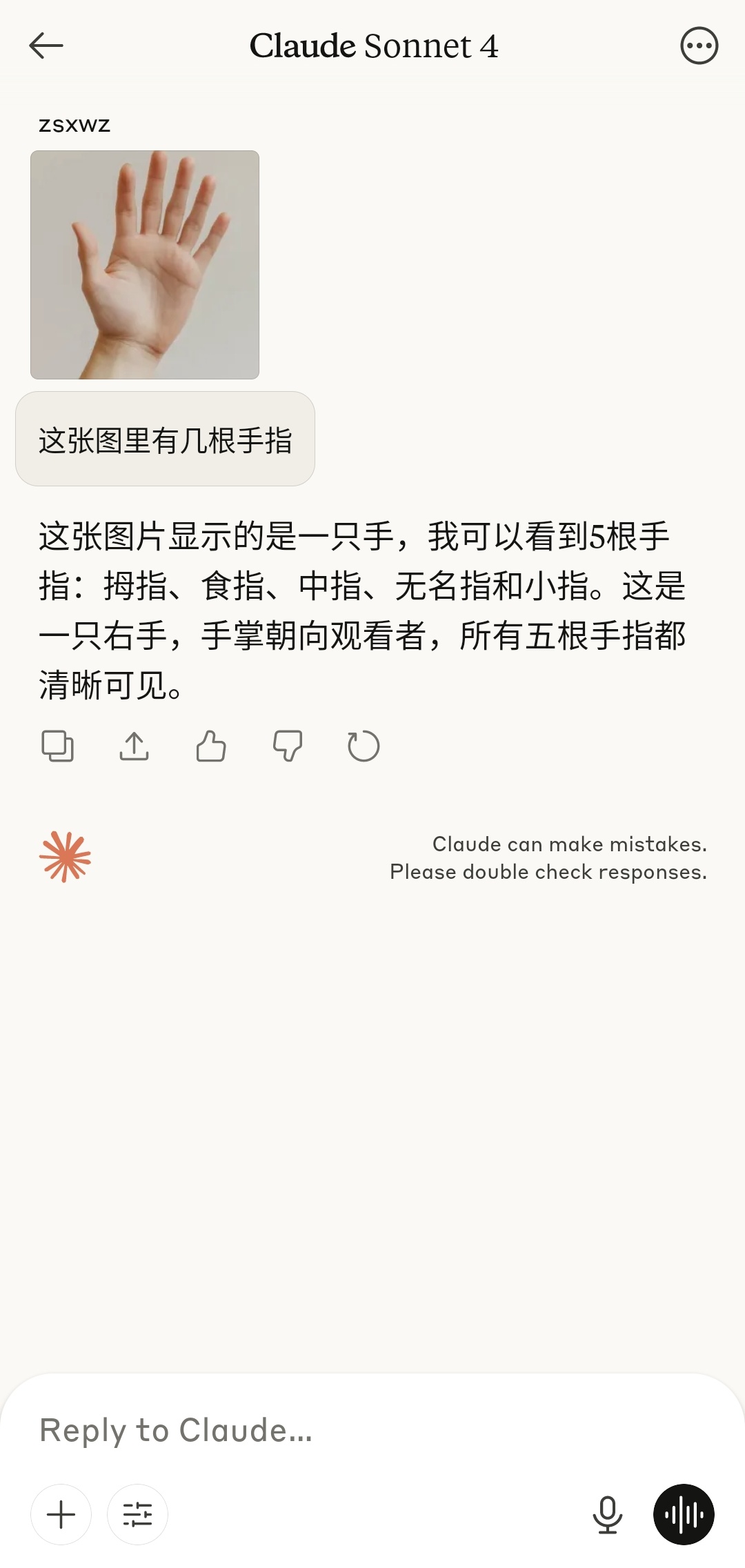
Task: Give the response a thumbs up
Action: [x=211, y=746]
